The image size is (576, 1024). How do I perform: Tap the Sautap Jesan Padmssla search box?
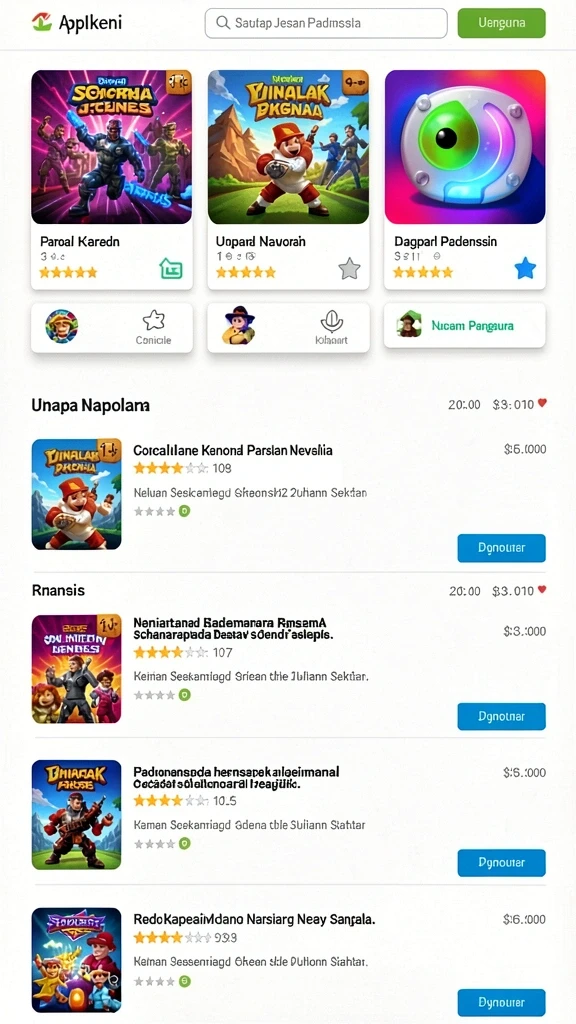(326, 24)
